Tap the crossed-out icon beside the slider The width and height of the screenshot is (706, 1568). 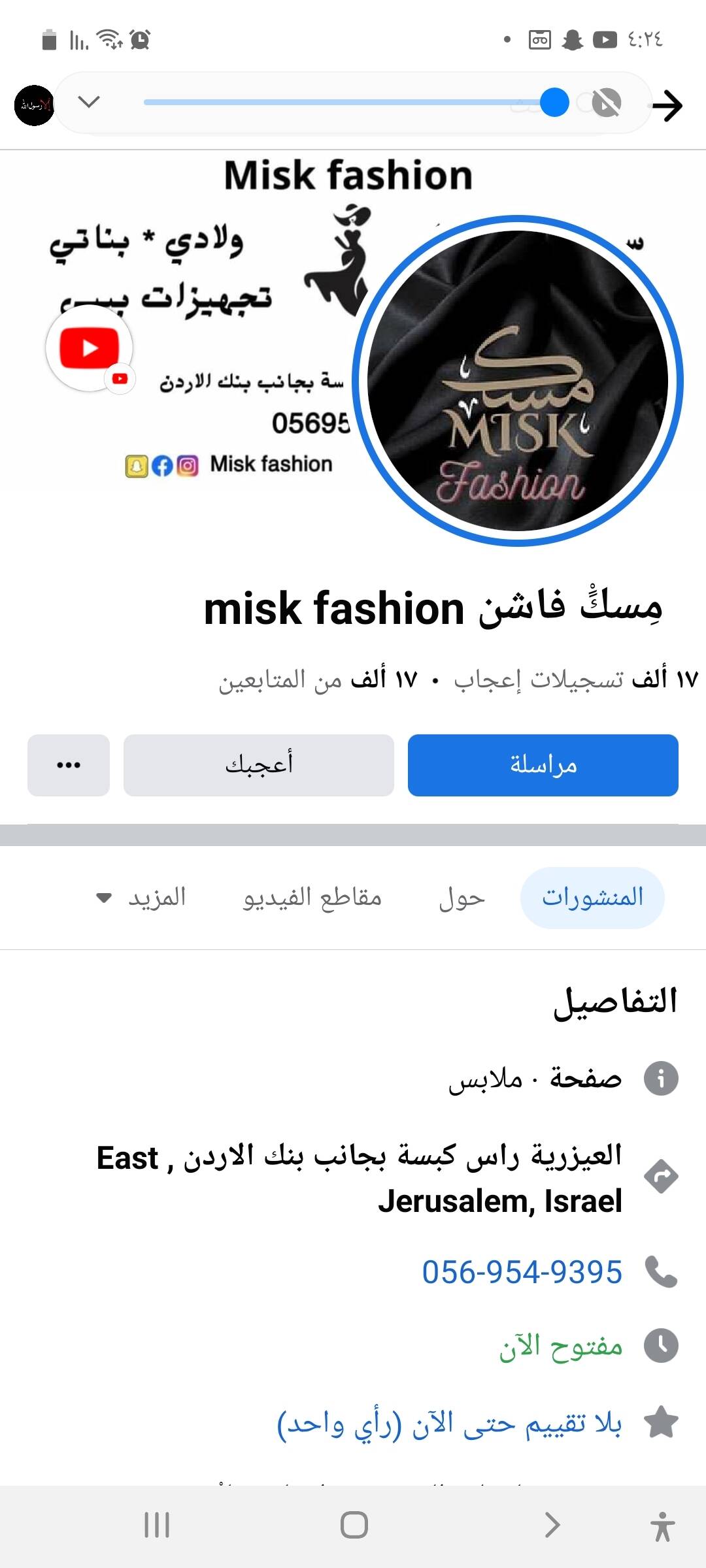[607, 103]
